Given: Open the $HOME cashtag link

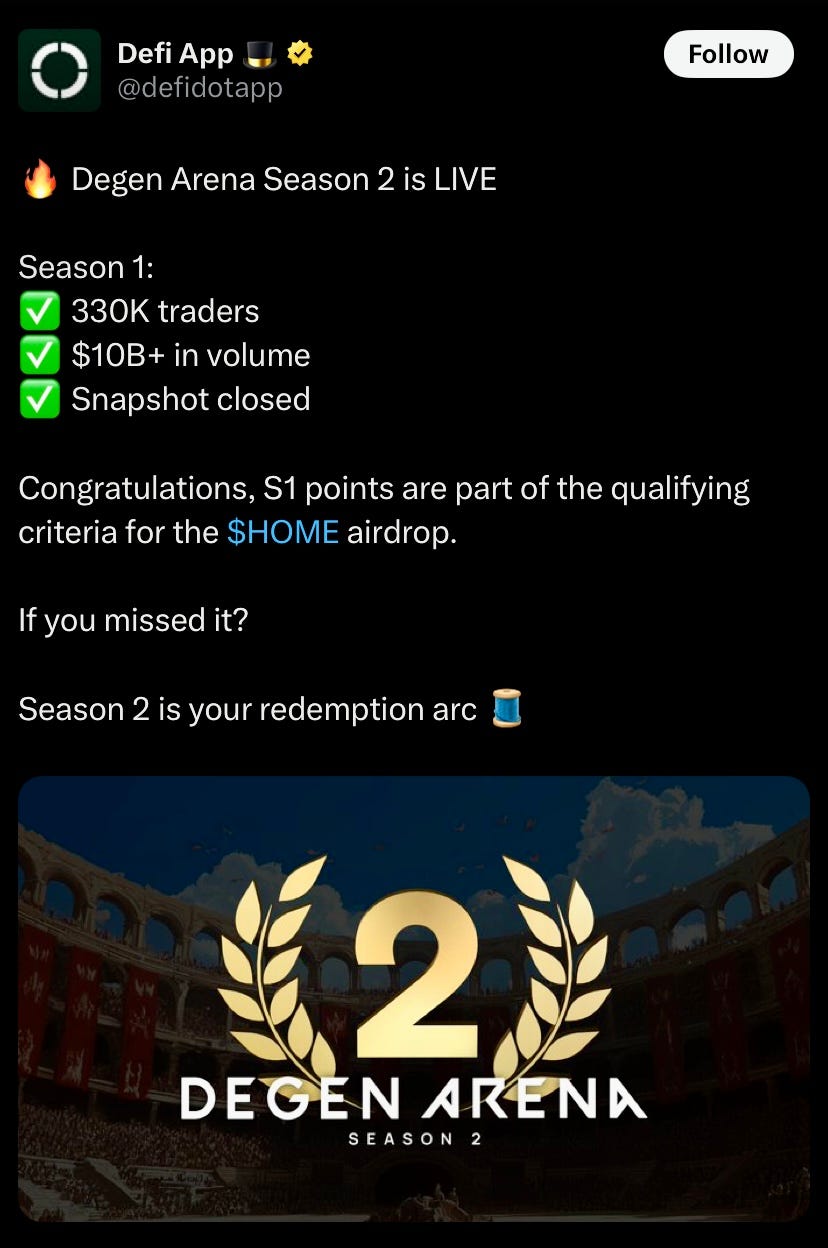Looking at the screenshot, I should pos(283,532).
